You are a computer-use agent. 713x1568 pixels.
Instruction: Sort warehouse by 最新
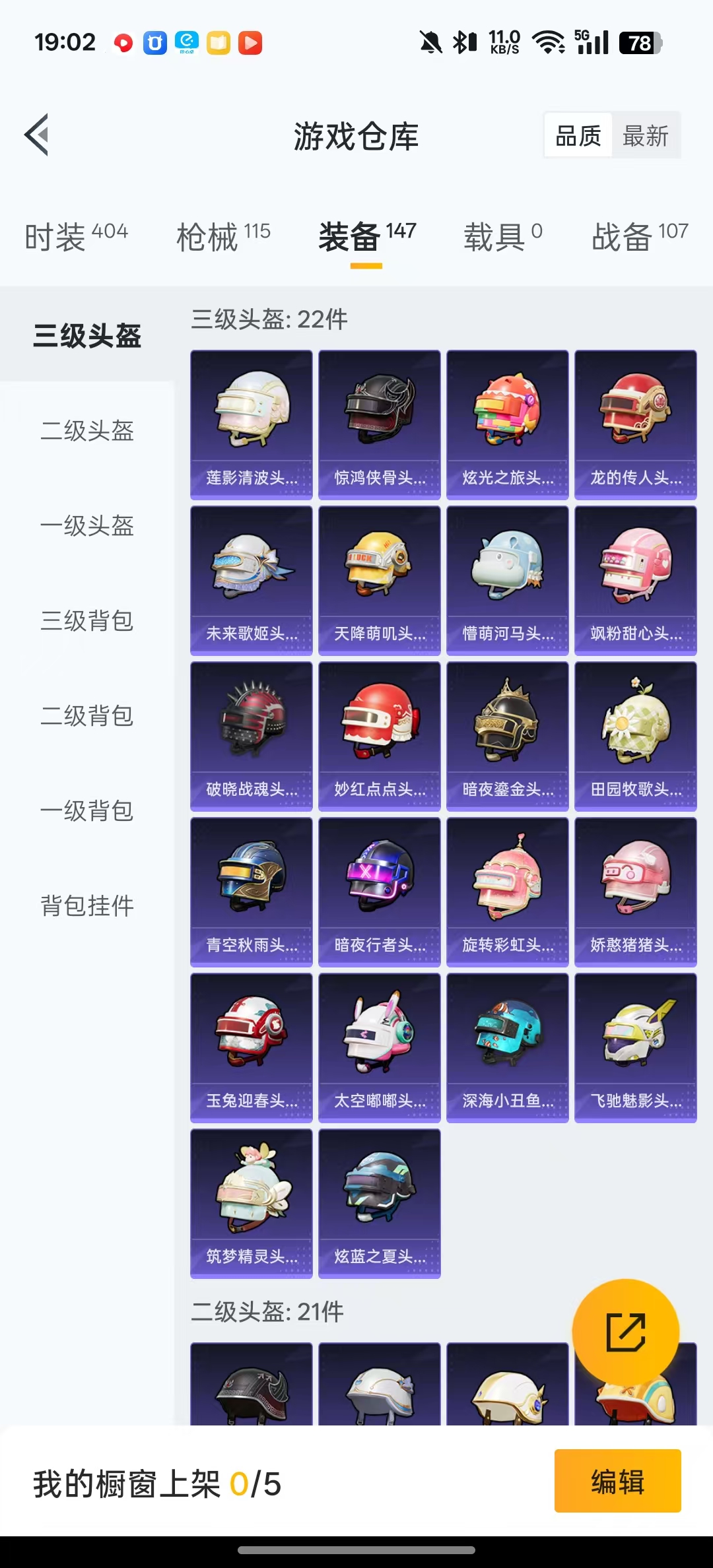(645, 136)
